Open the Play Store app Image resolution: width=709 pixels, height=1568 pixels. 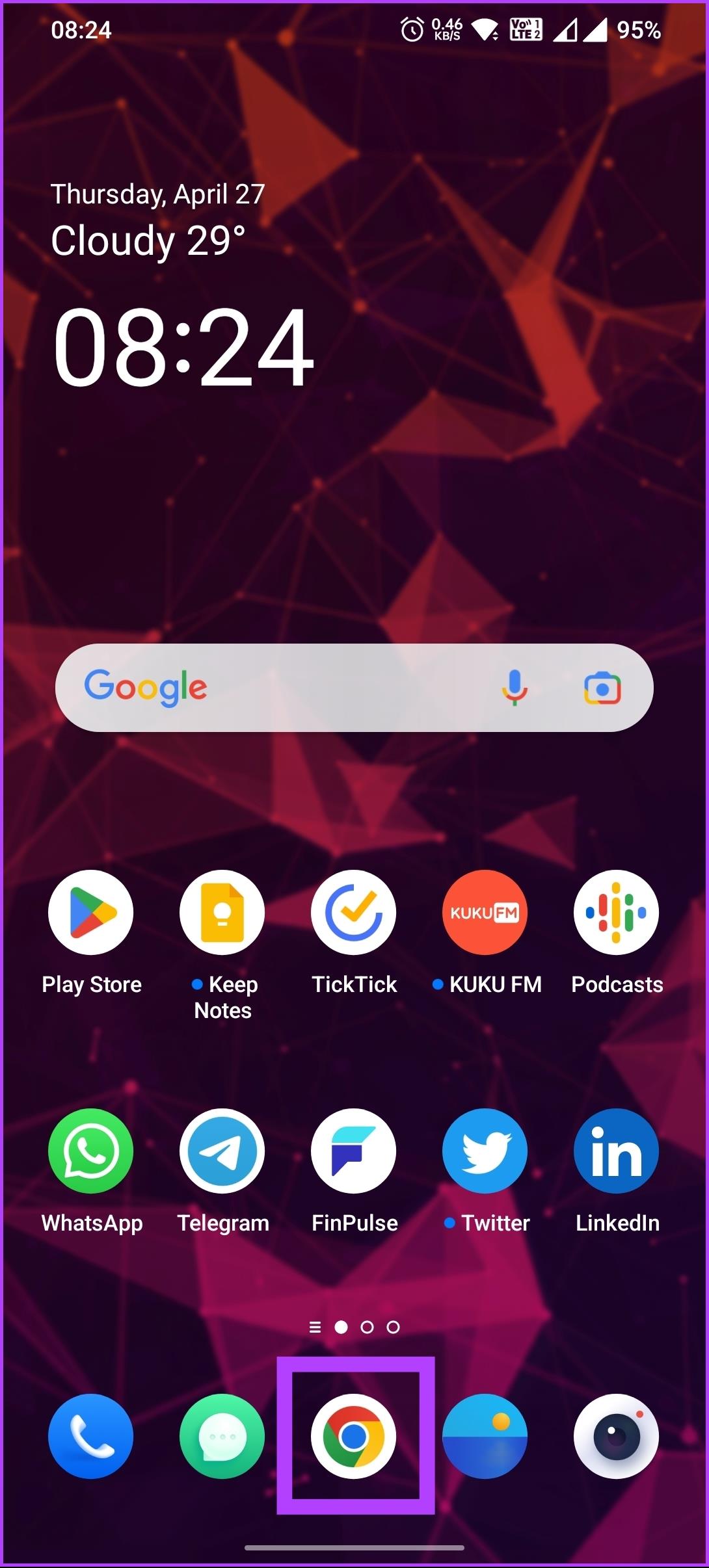91,913
